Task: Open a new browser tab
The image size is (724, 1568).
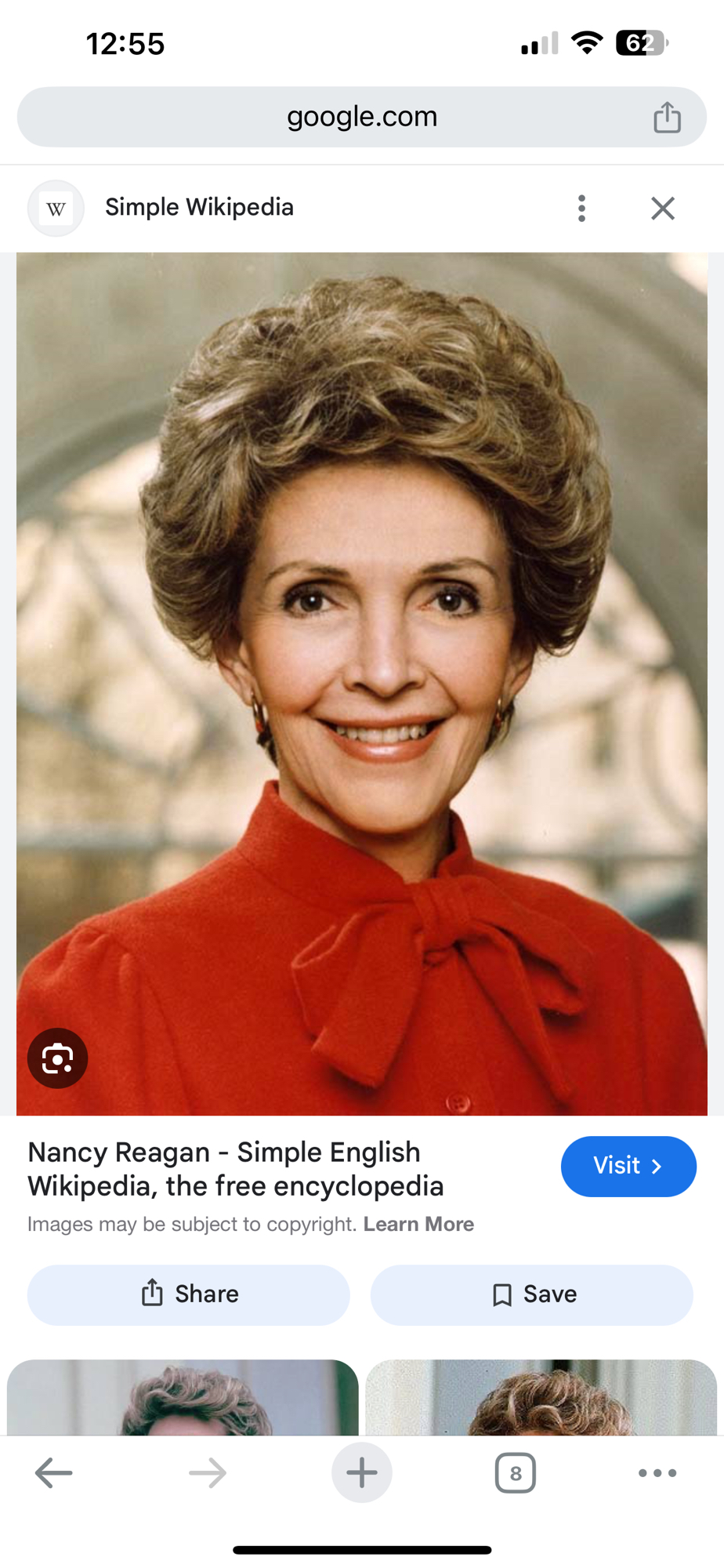Action: pyautogui.click(x=361, y=1473)
